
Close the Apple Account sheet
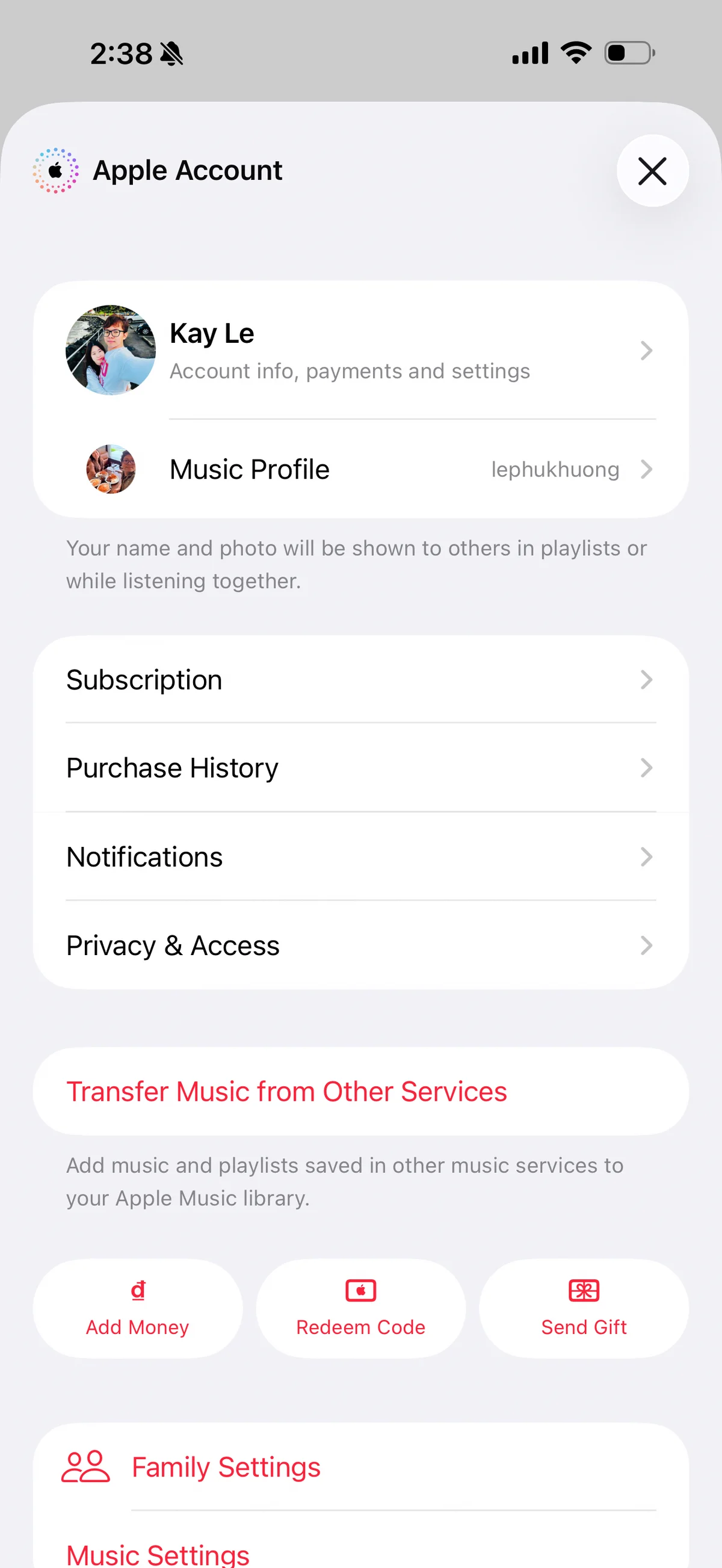(652, 170)
